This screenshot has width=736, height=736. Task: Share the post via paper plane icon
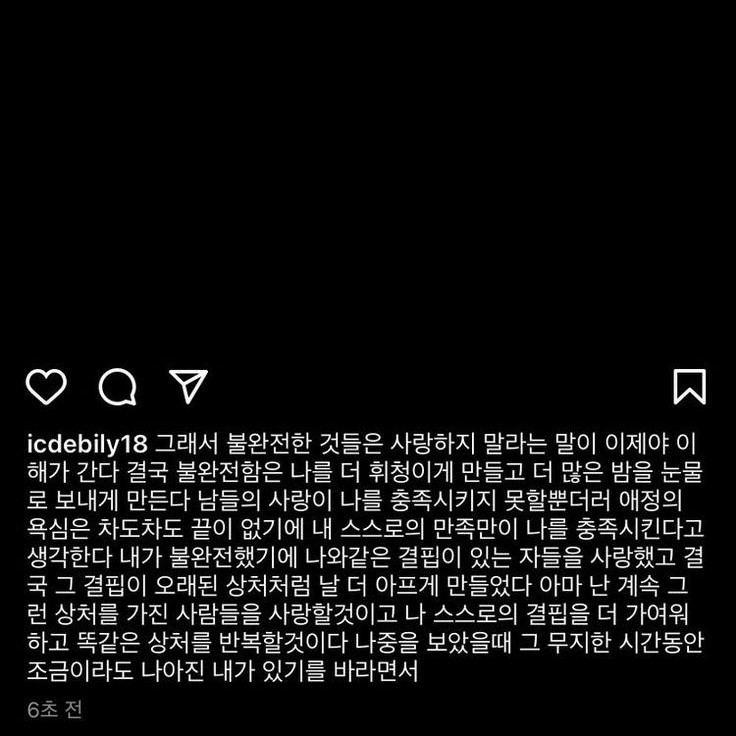[187, 386]
